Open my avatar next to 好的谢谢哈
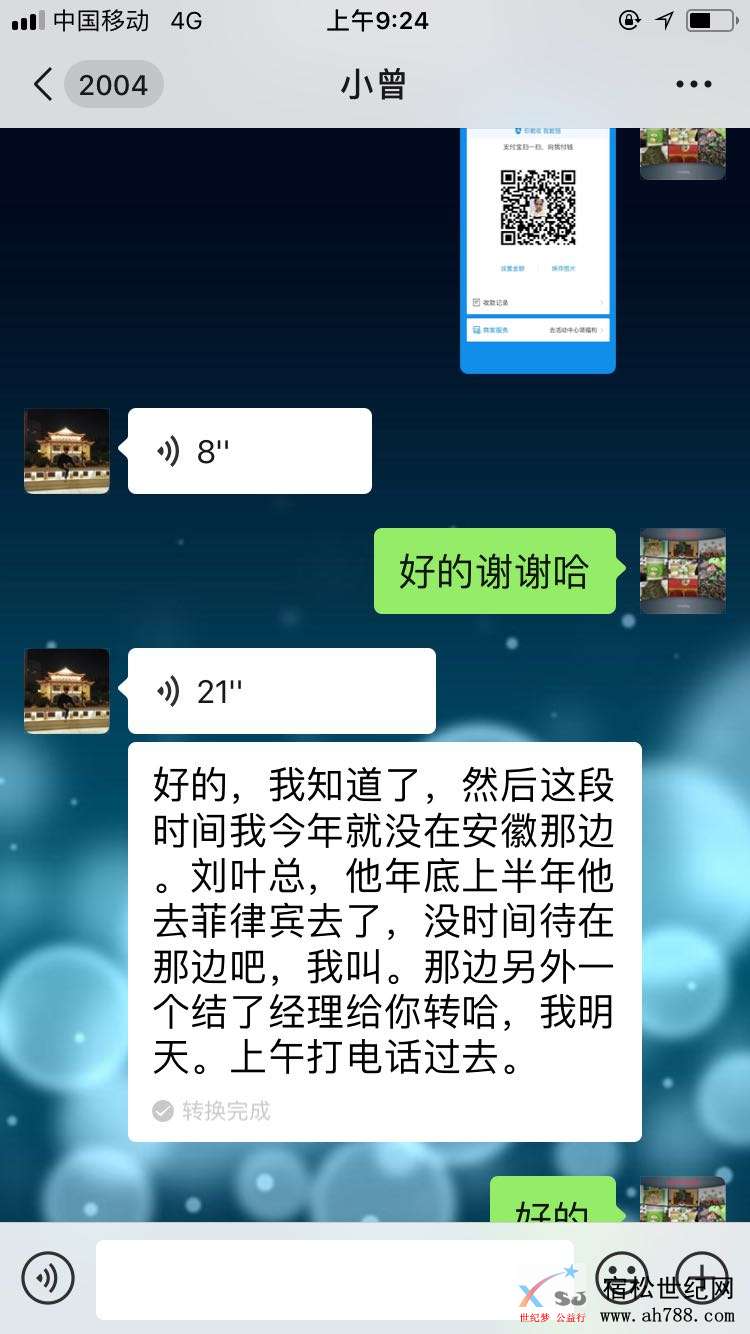 (682, 571)
